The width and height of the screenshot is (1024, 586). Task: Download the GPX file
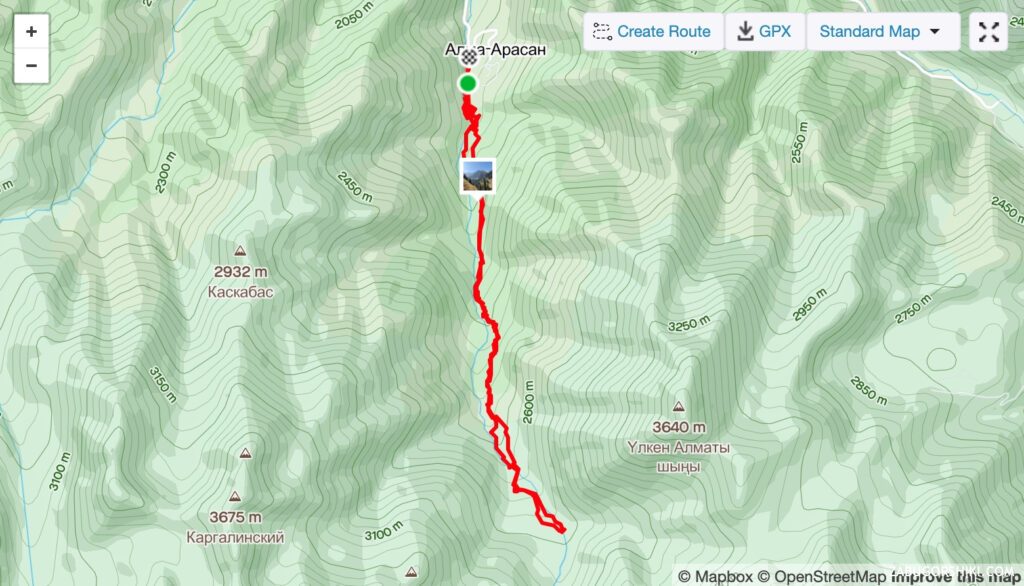tap(764, 31)
